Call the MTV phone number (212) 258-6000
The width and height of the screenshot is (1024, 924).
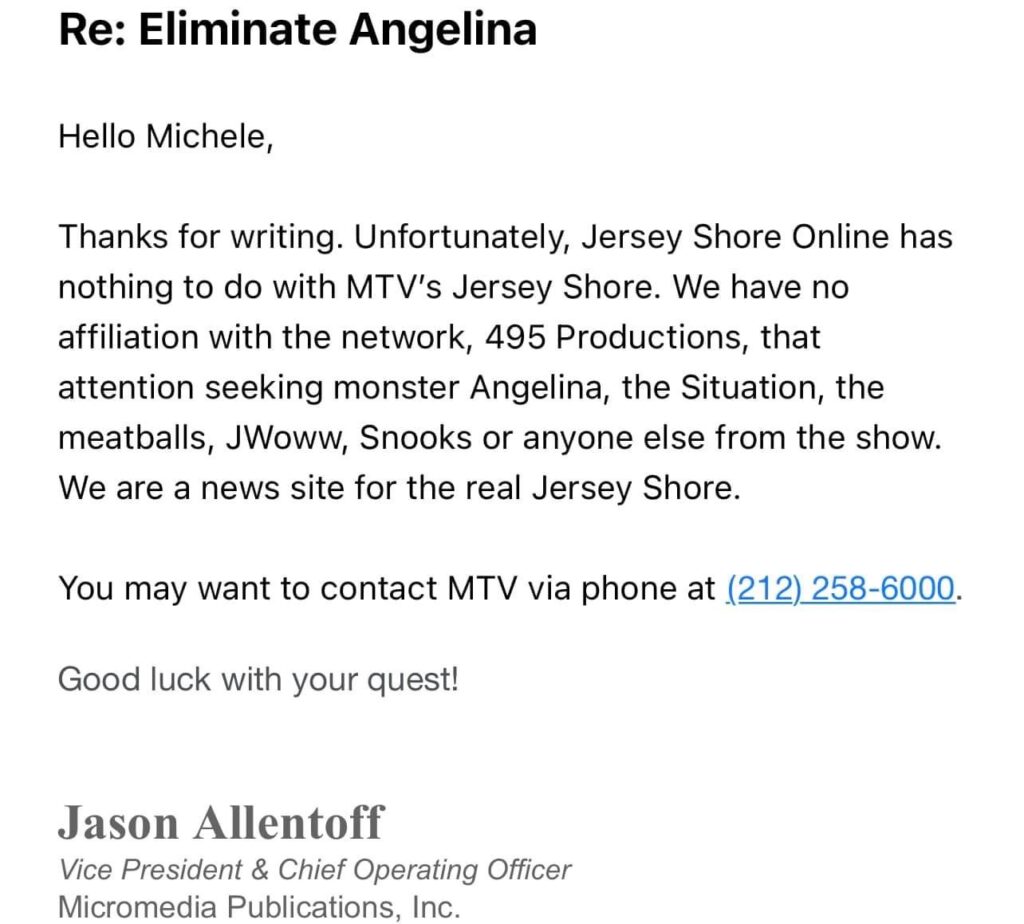(x=840, y=588)
